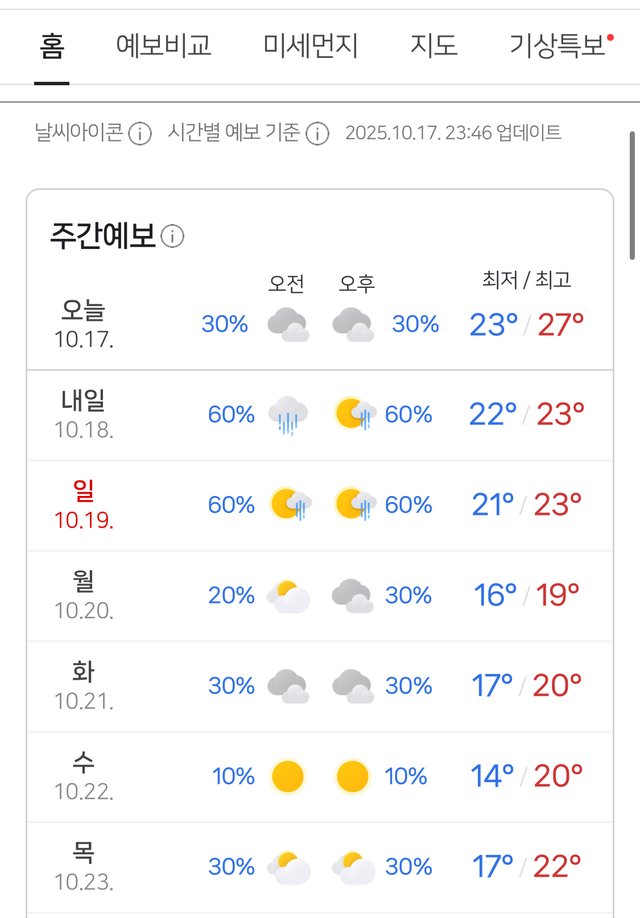640x918 pixels.
Task: Show info for 주간예보
Action: (x=173, y=237)
